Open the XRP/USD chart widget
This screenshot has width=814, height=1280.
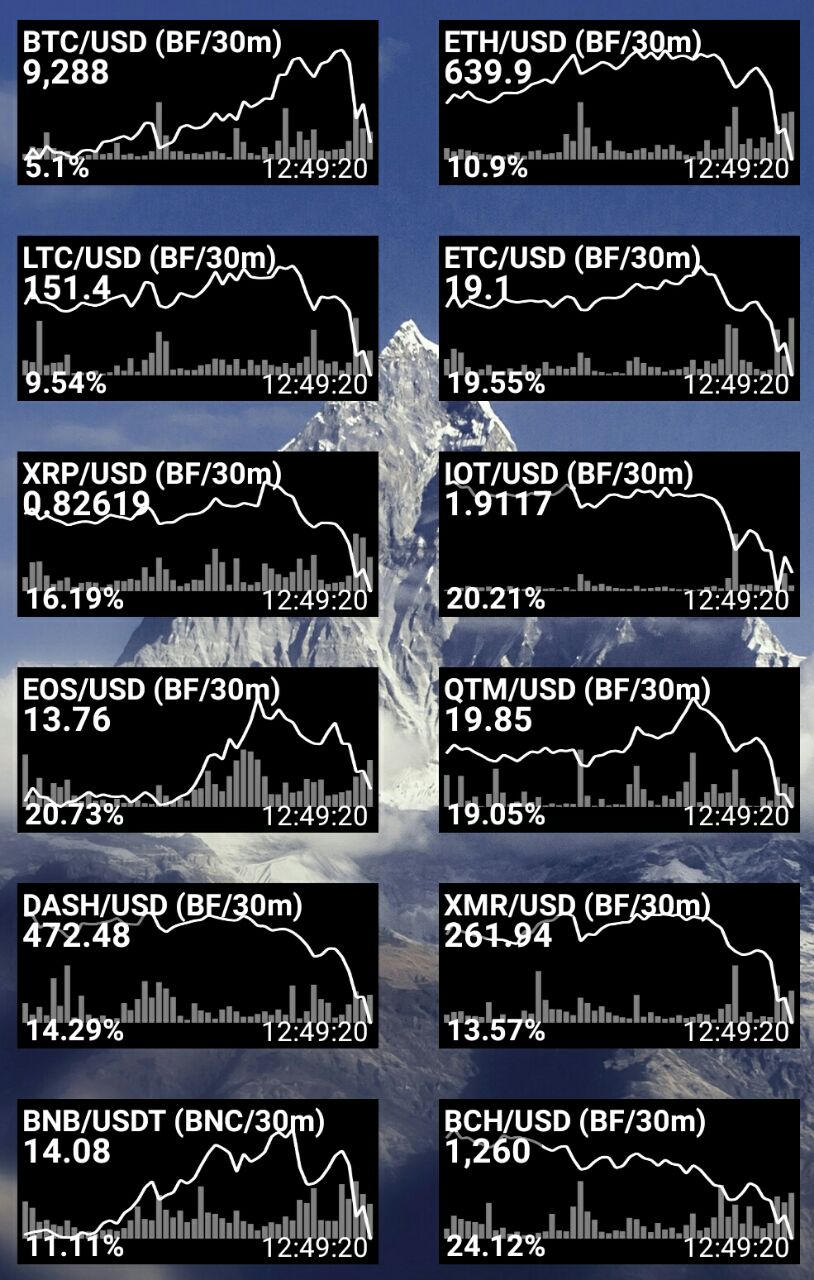pos(198,533)
